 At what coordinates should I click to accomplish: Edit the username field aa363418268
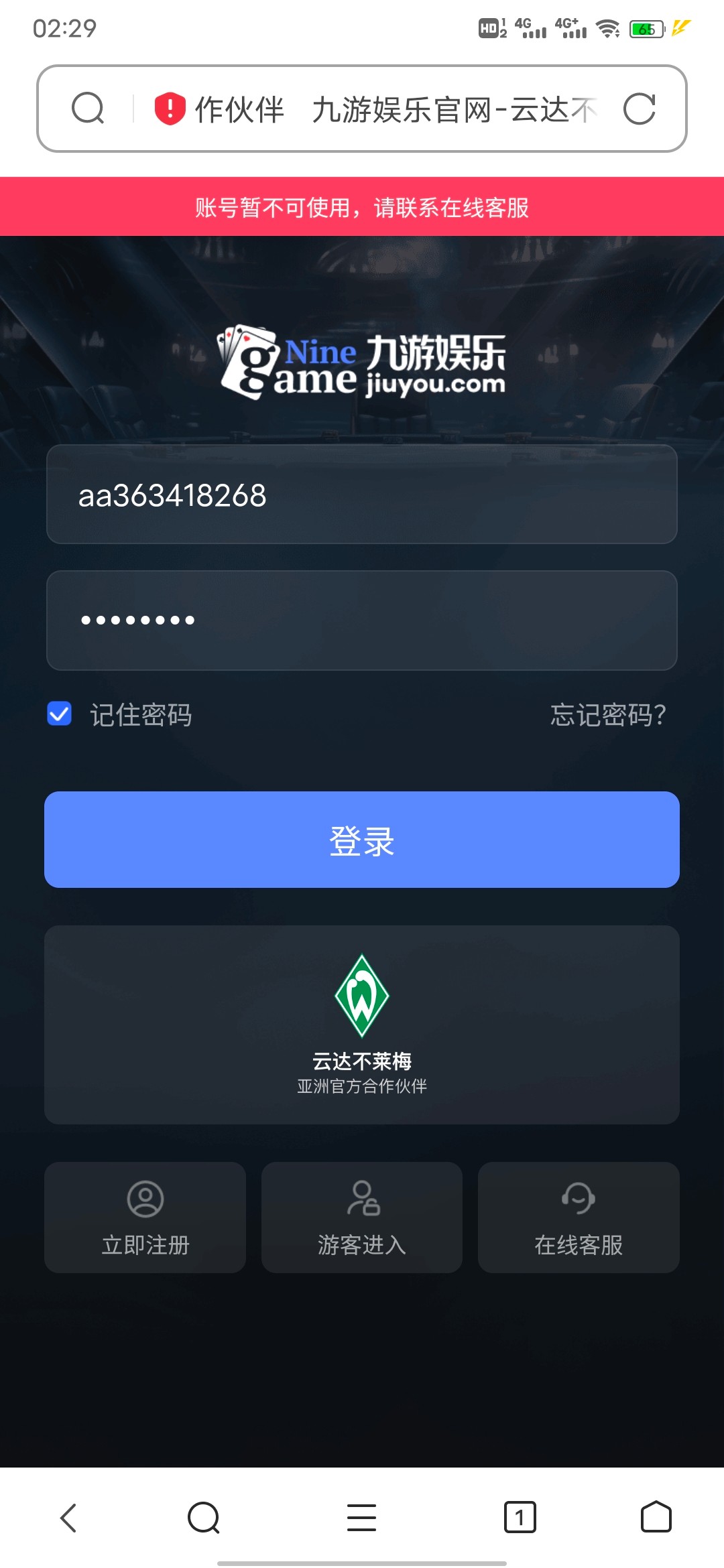point(362,495)
